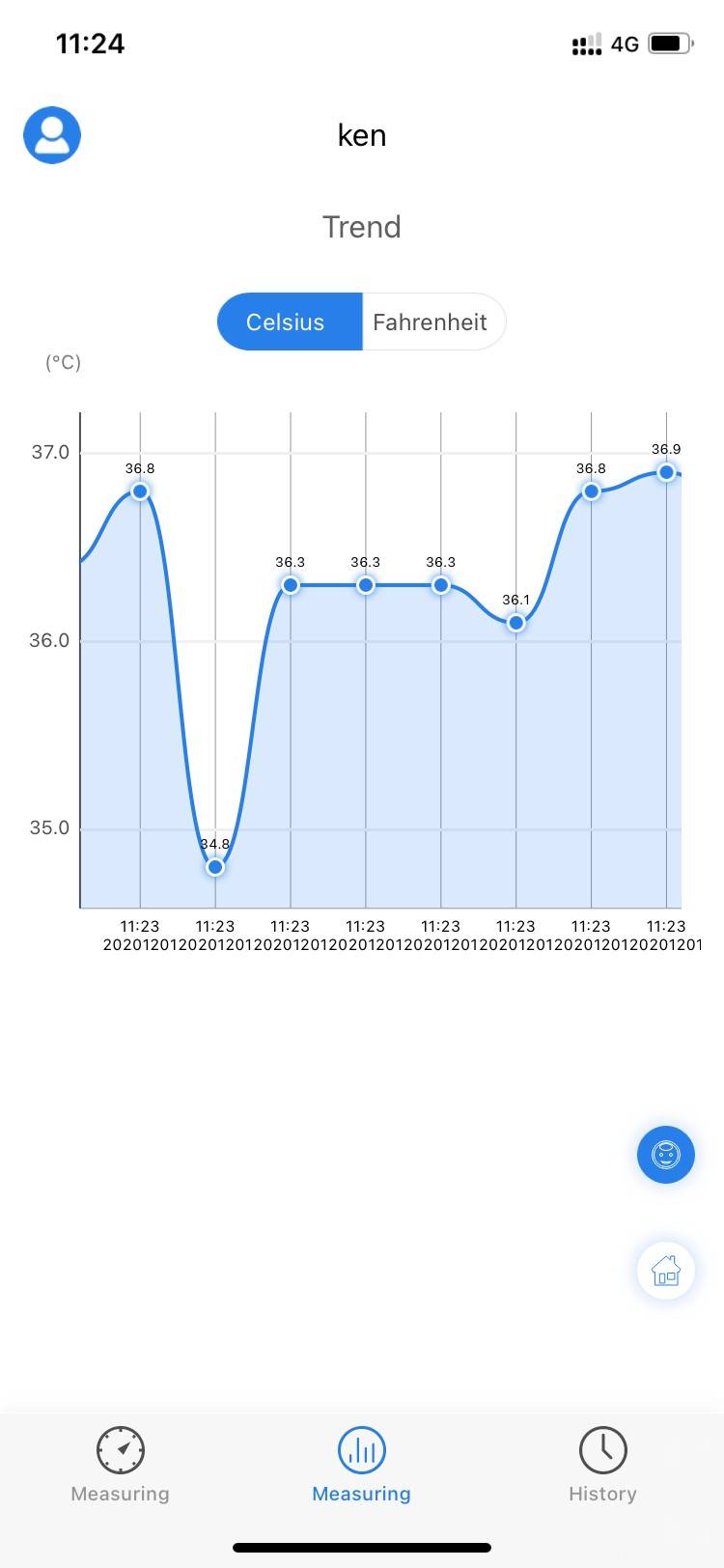Go to the History tab
Screen dimensions: 724x1568
click(x=602, y=1464)
